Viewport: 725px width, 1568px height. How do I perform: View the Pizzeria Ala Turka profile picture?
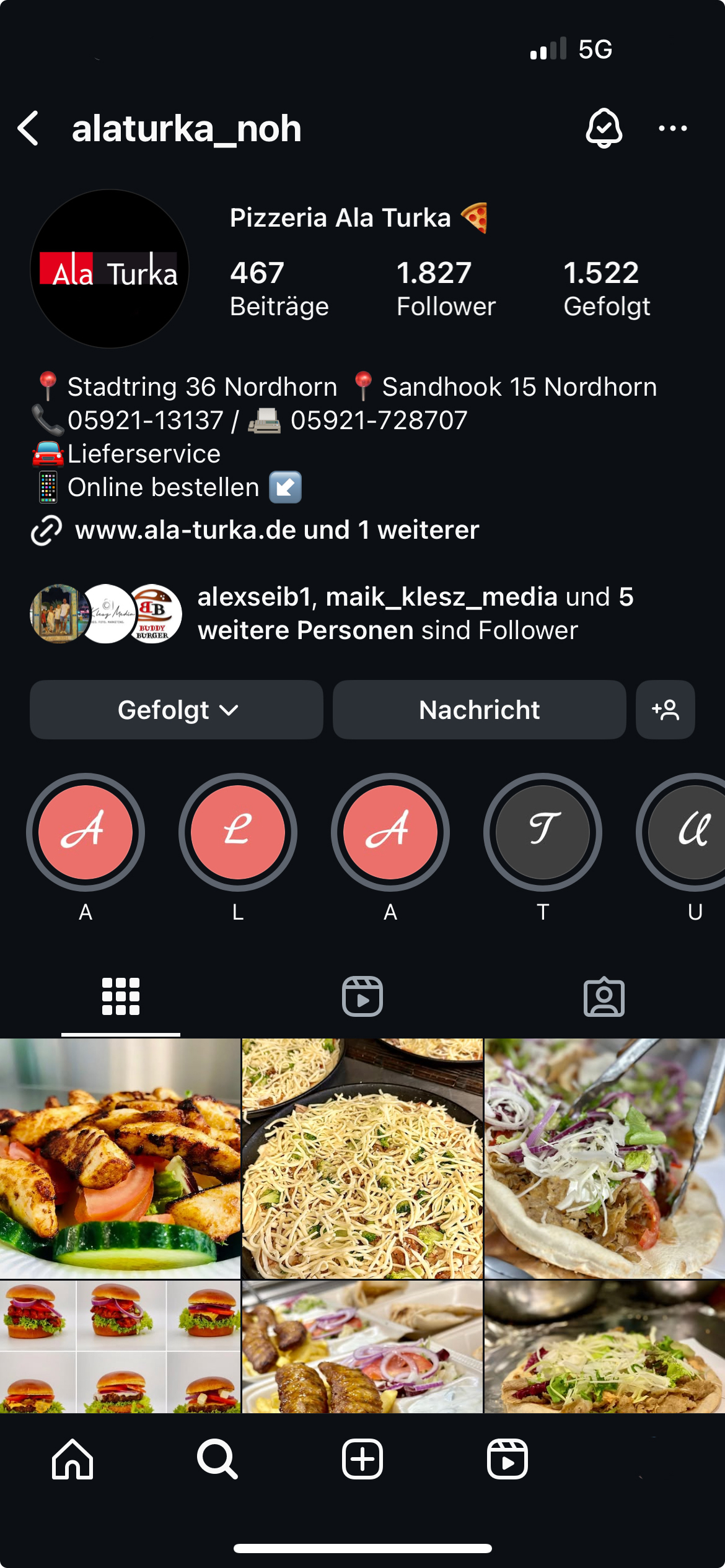[110, 268]
